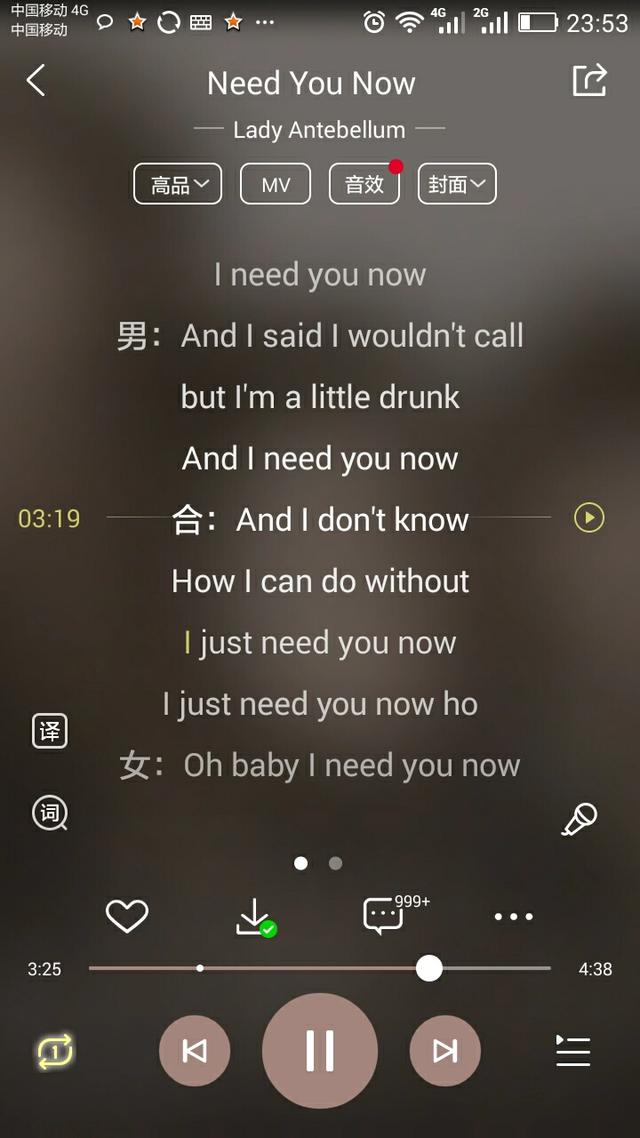Screen dimensions: 640x1138
Task: Open the MV for this song
Action: click(x=275, y=184)
